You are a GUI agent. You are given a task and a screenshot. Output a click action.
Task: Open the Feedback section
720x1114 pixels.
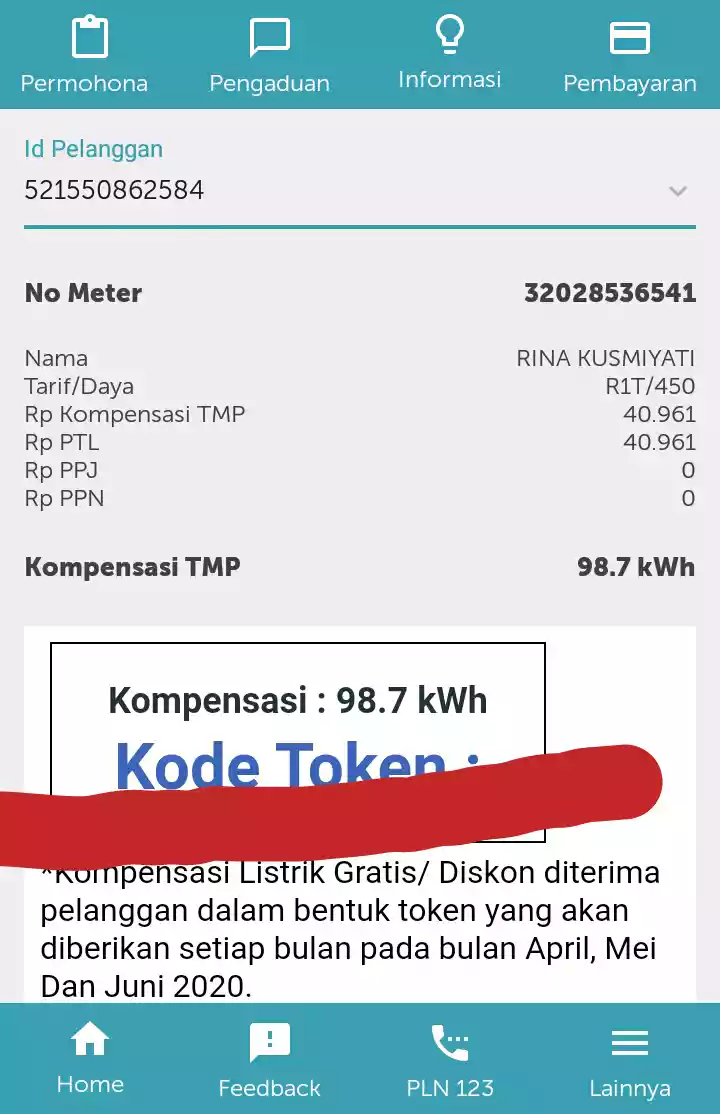[269, 1059]
